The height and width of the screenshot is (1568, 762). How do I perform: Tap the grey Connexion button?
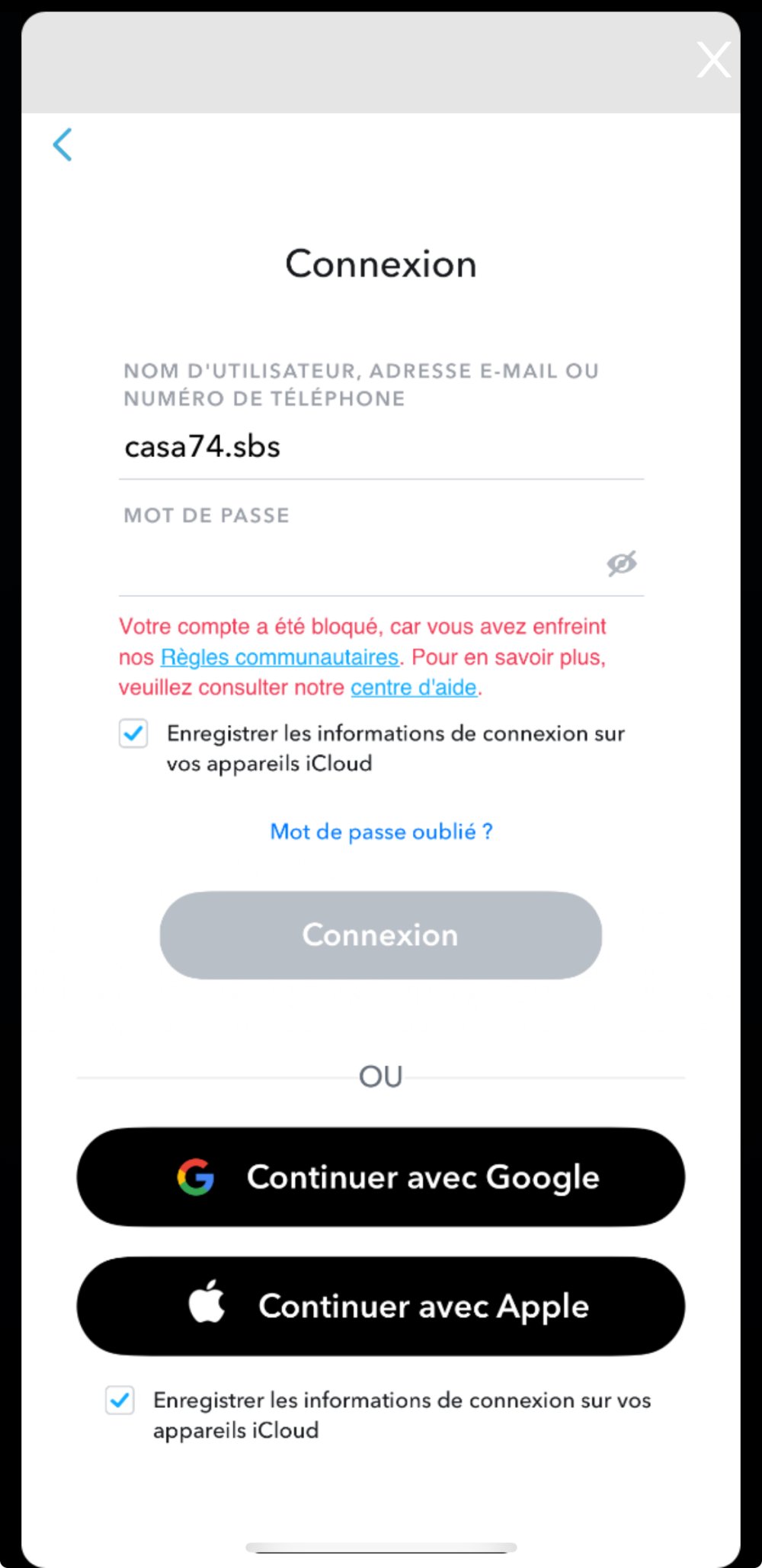[381, 935]
